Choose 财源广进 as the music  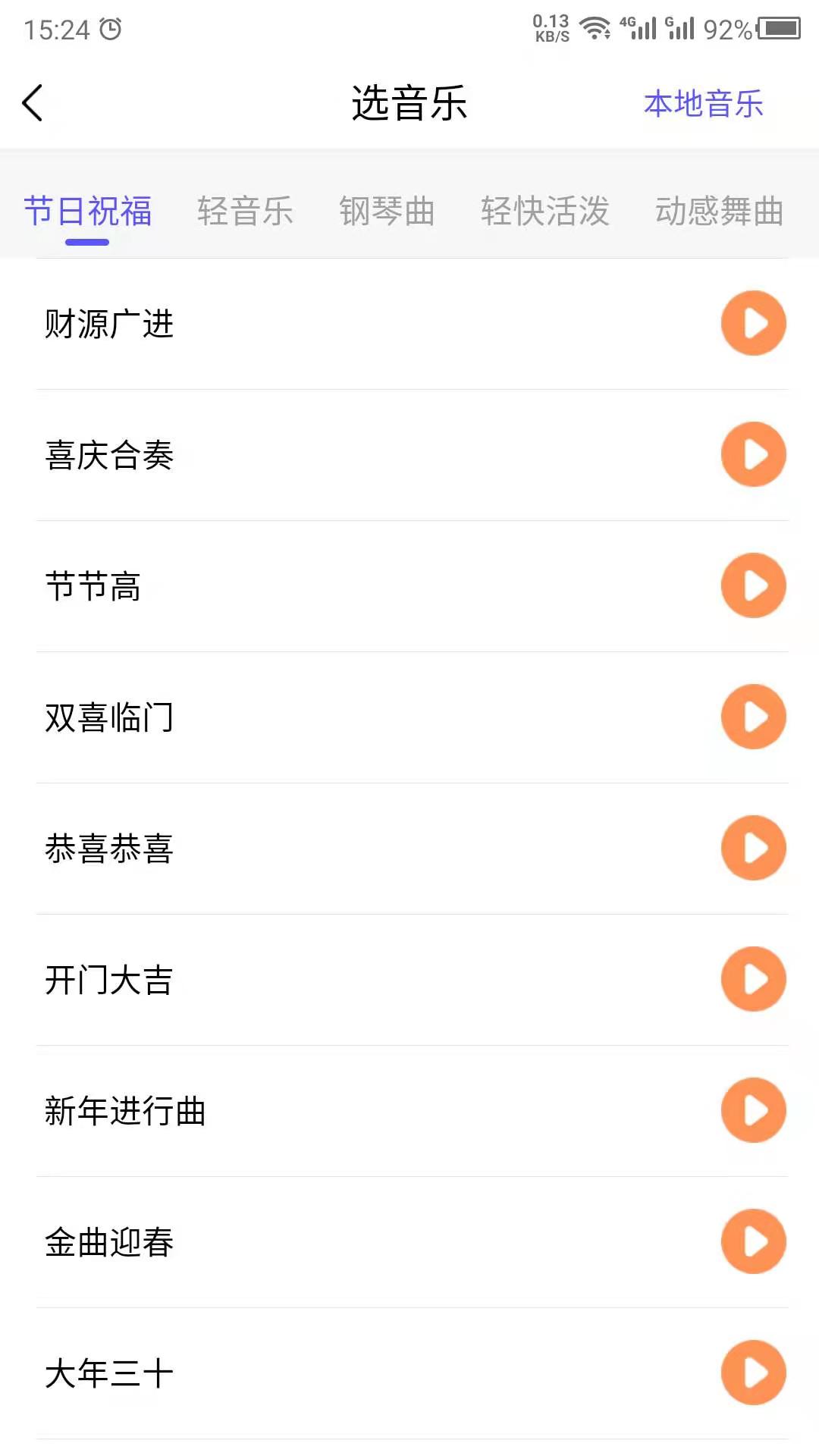click(x=109, y=324)
